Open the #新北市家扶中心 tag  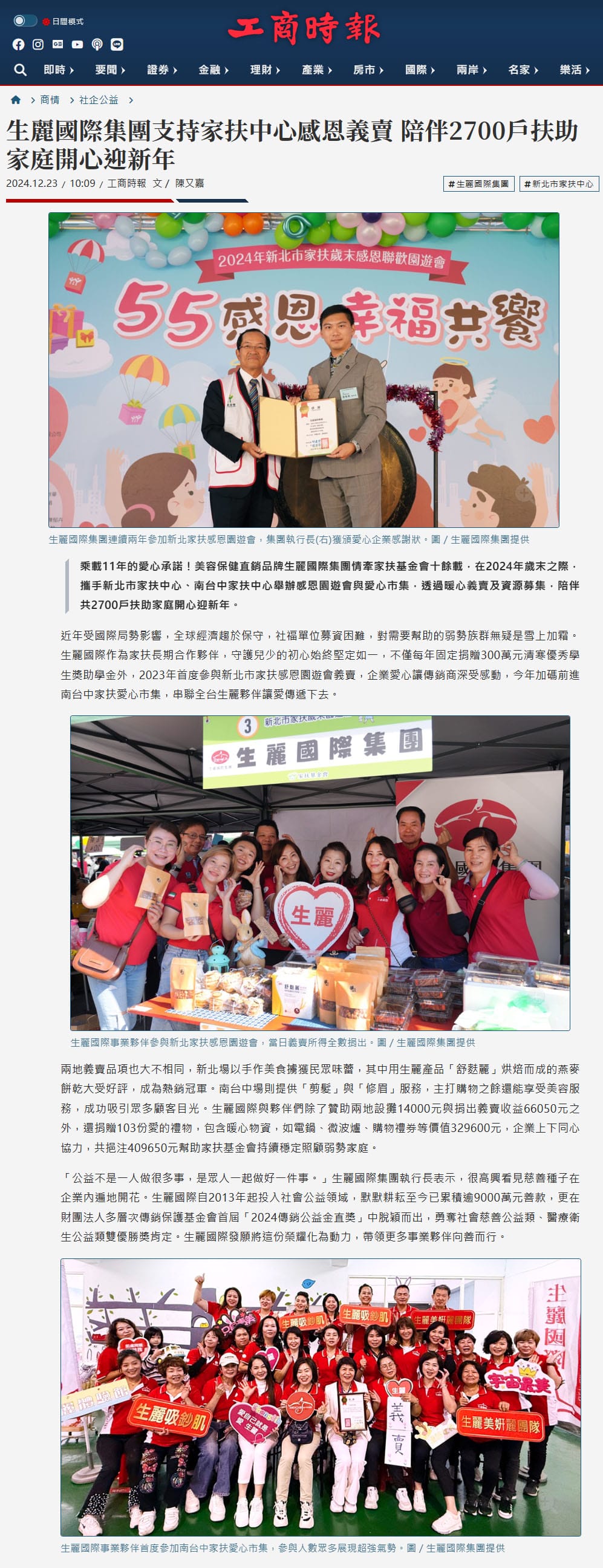[x=558, y=184]
